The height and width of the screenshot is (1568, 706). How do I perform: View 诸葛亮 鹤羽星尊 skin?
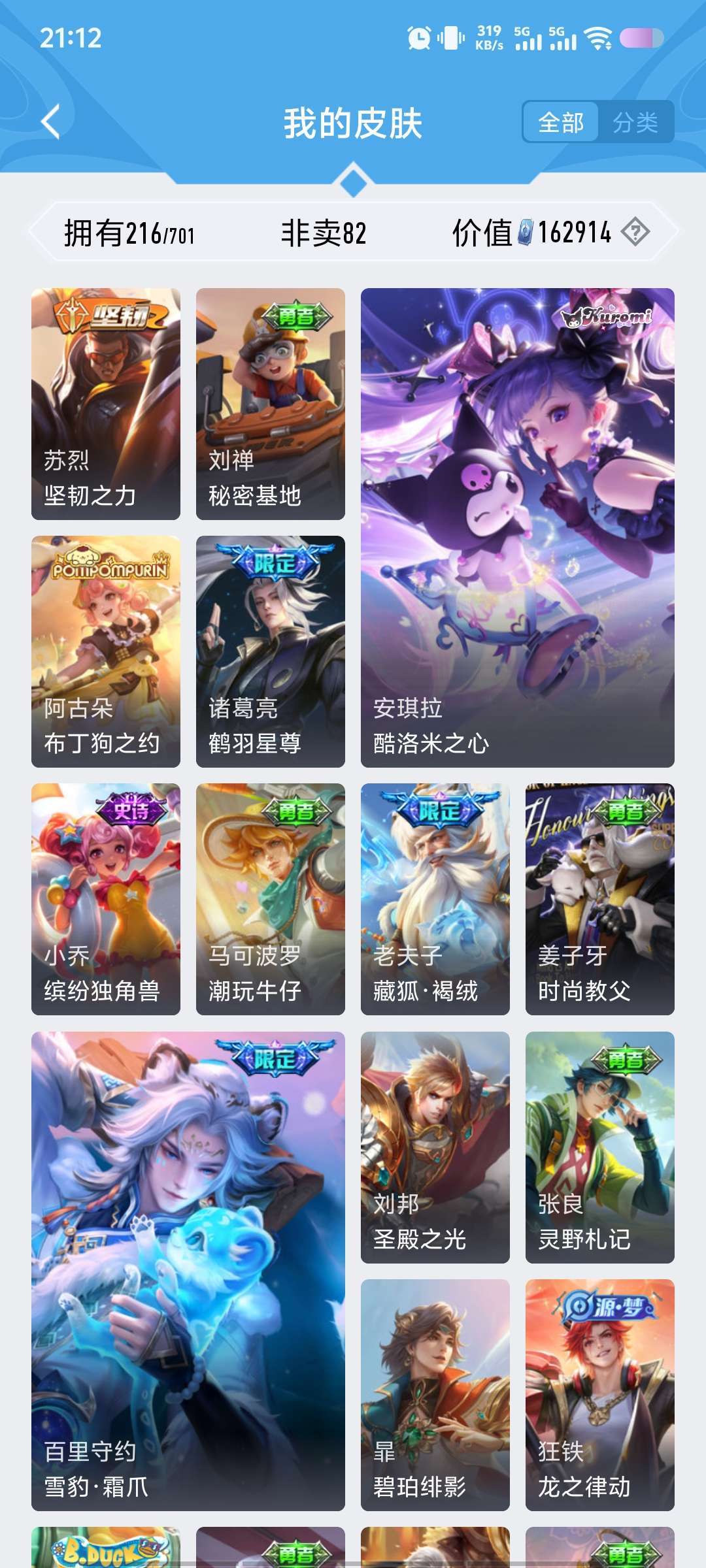point(271,651)
